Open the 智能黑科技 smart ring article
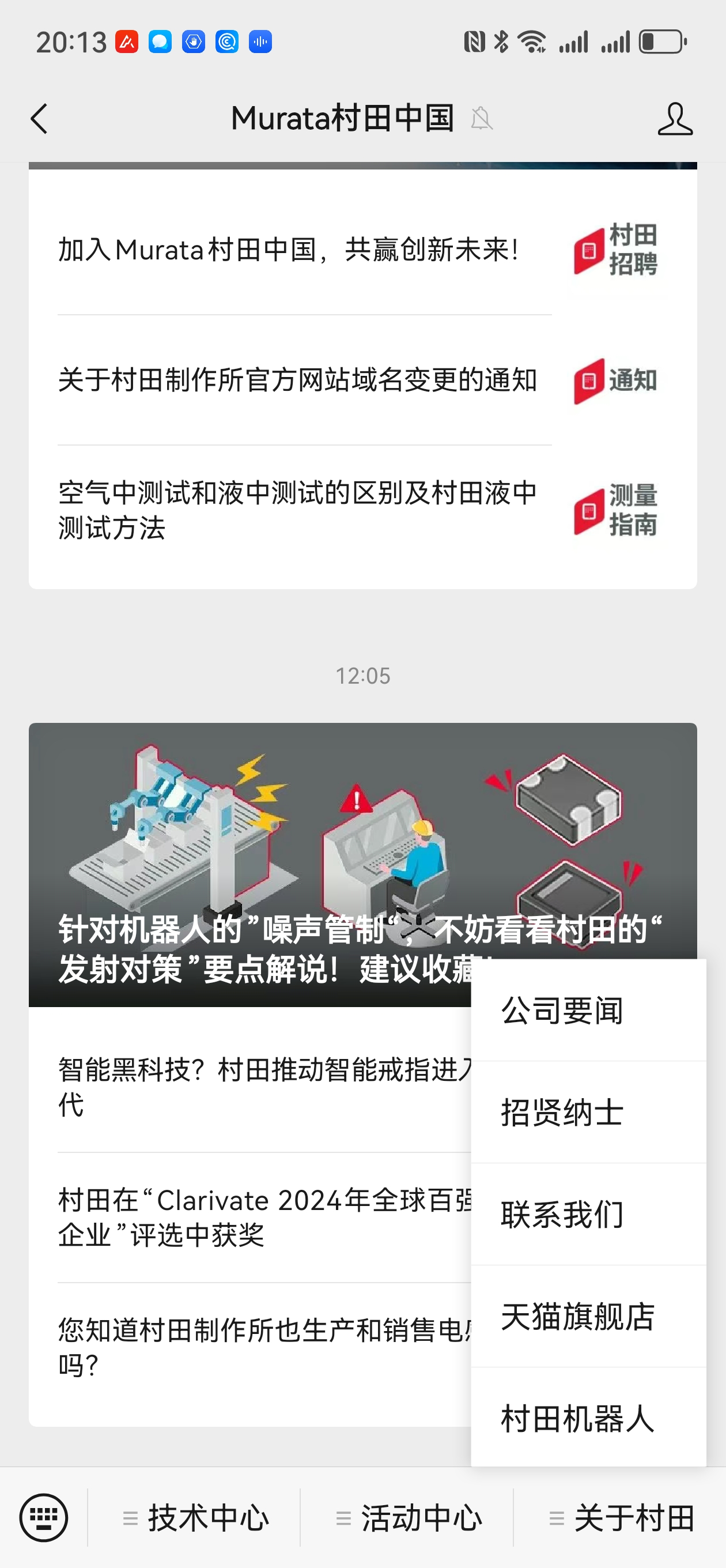This screenshot has height=1568, width=726. [262, 1087]
